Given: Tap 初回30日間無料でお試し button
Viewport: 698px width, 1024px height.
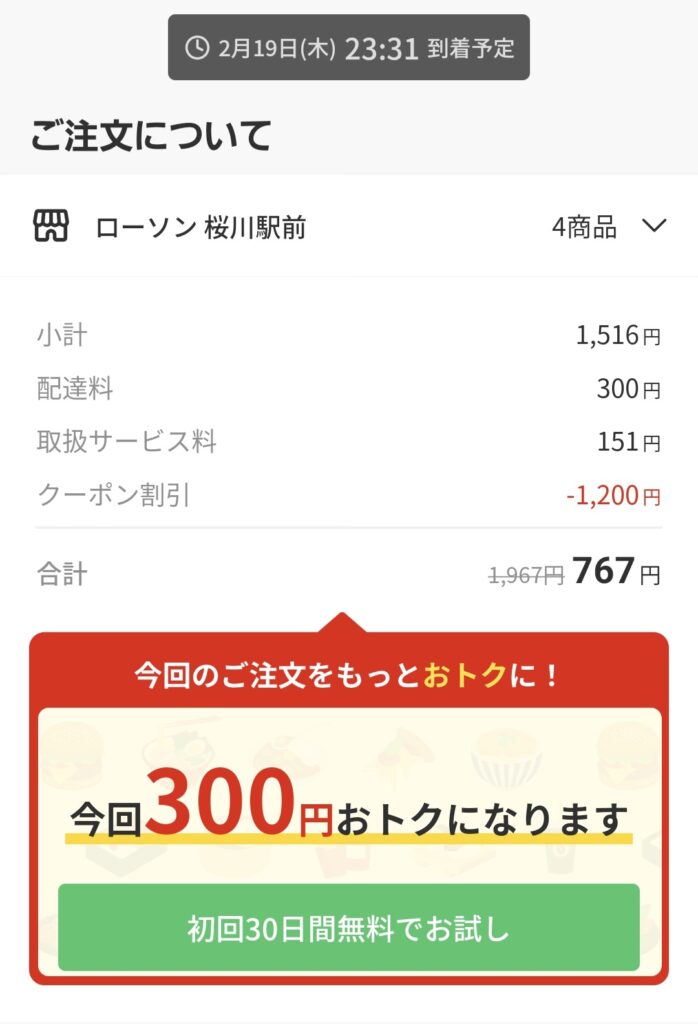Looking at the screenshot, I should point(348,928).
